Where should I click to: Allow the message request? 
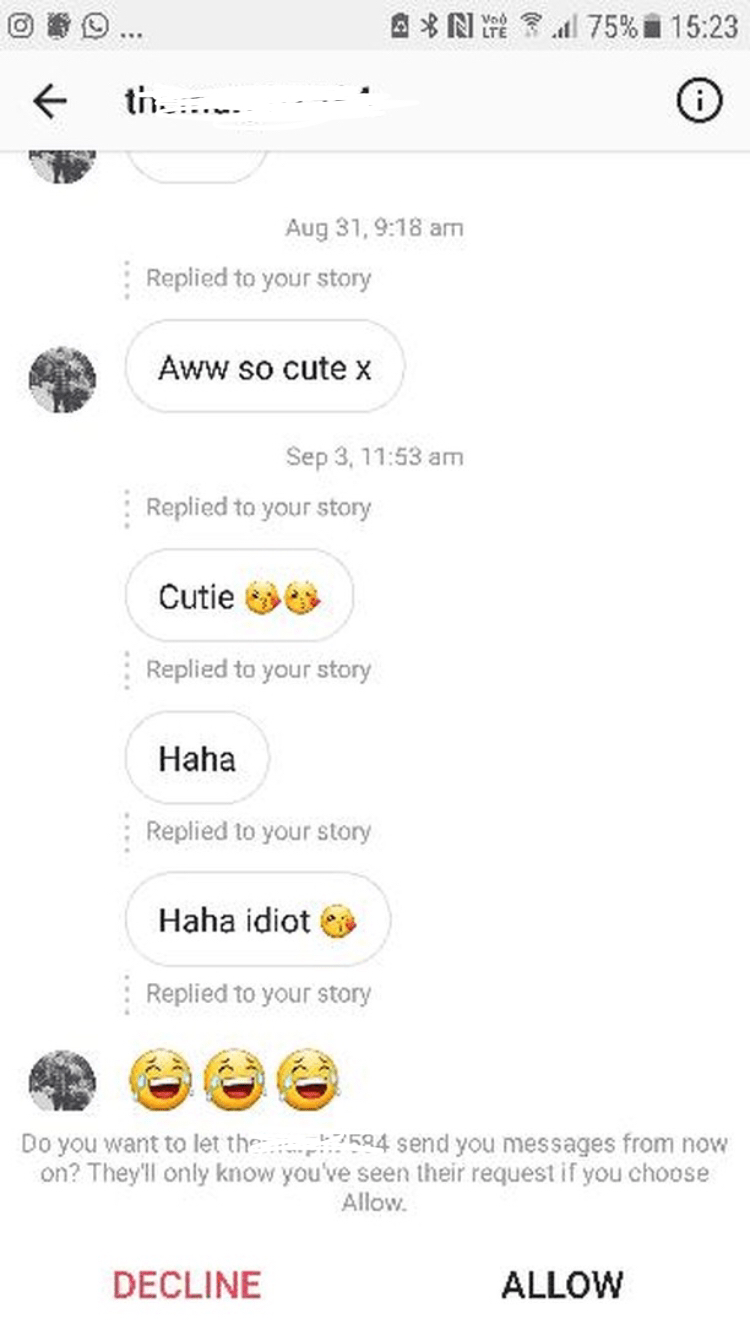pyautogui.click(x=562, y=1284)
